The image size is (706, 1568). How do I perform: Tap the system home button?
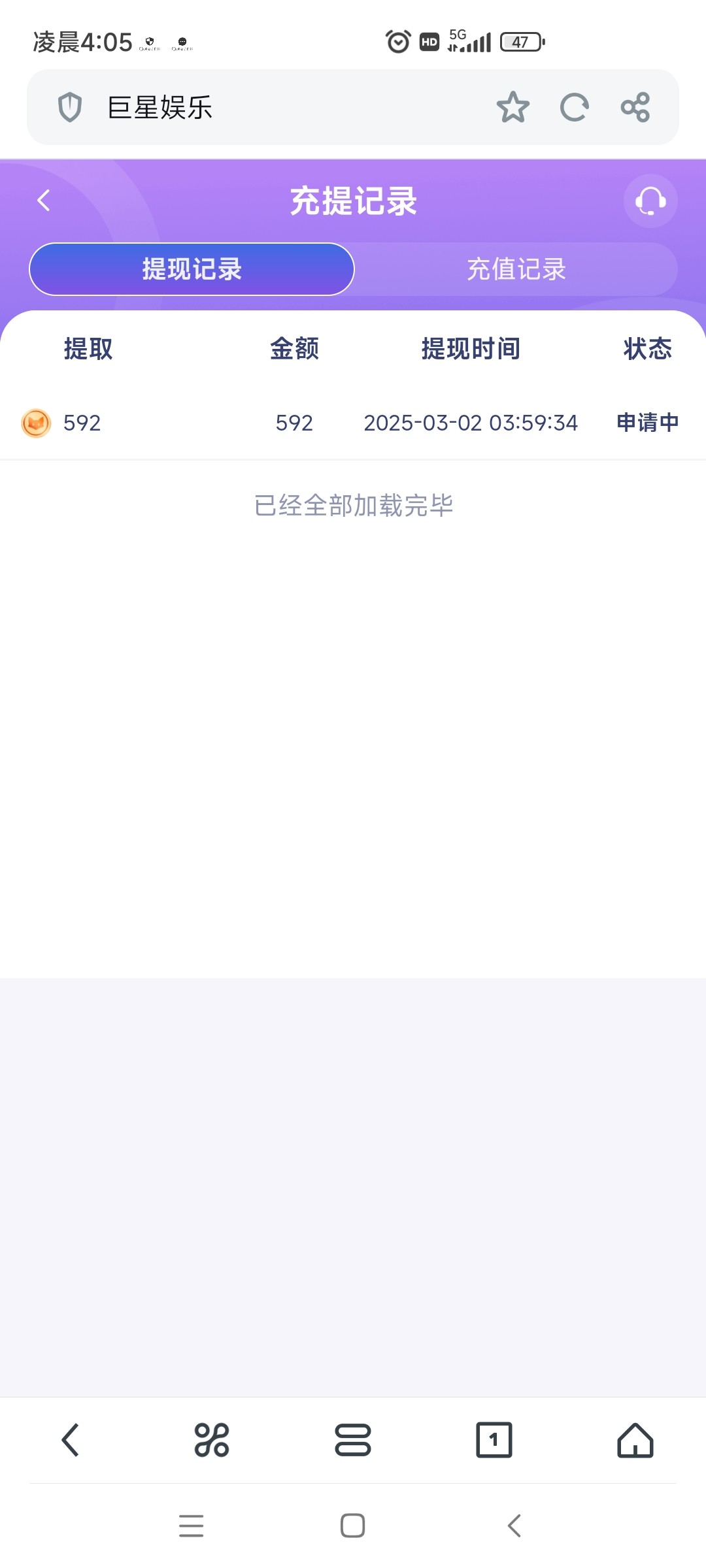(353, 1526)
